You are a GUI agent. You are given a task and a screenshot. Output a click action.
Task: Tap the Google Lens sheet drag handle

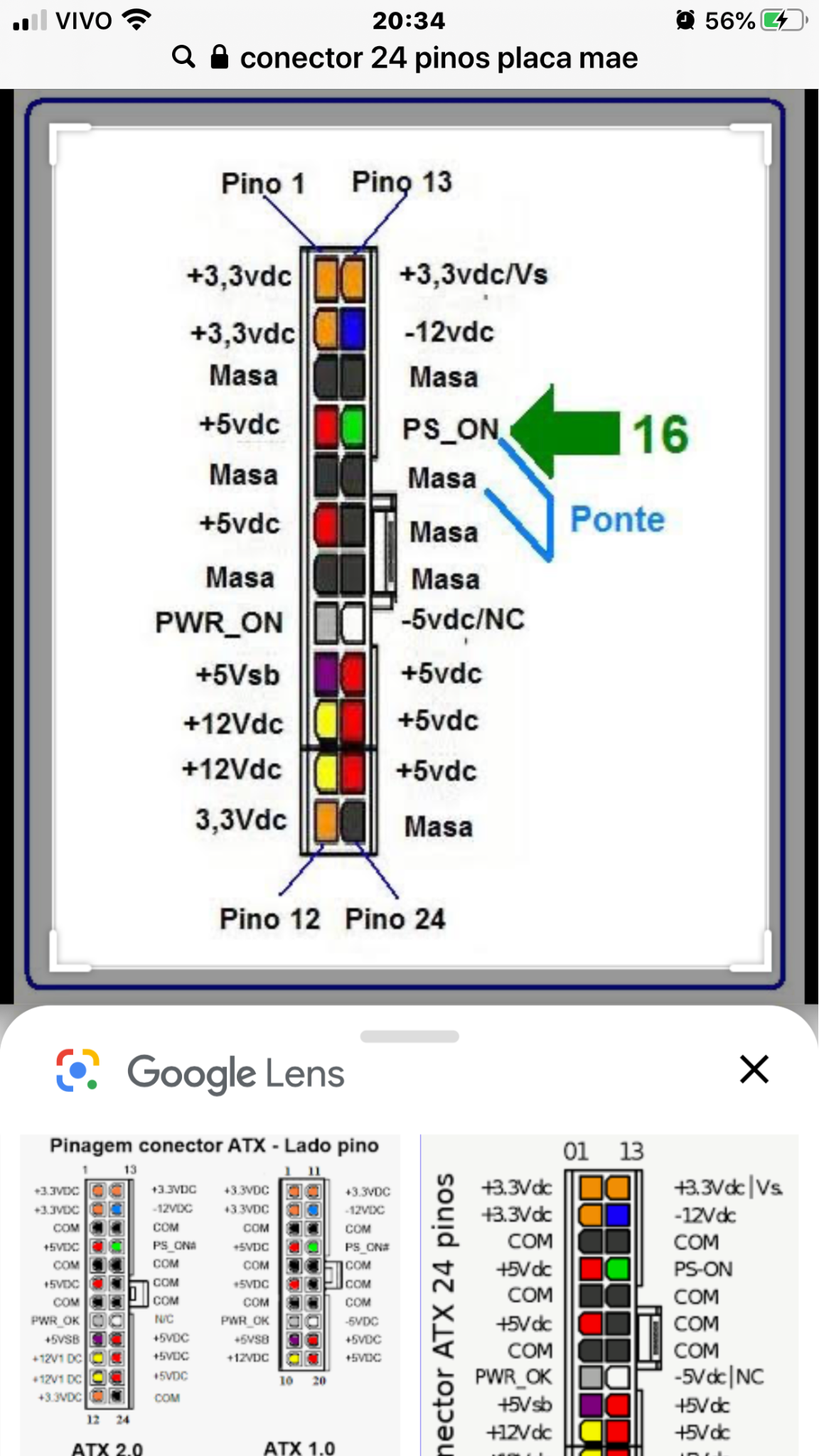[409, 1037]
